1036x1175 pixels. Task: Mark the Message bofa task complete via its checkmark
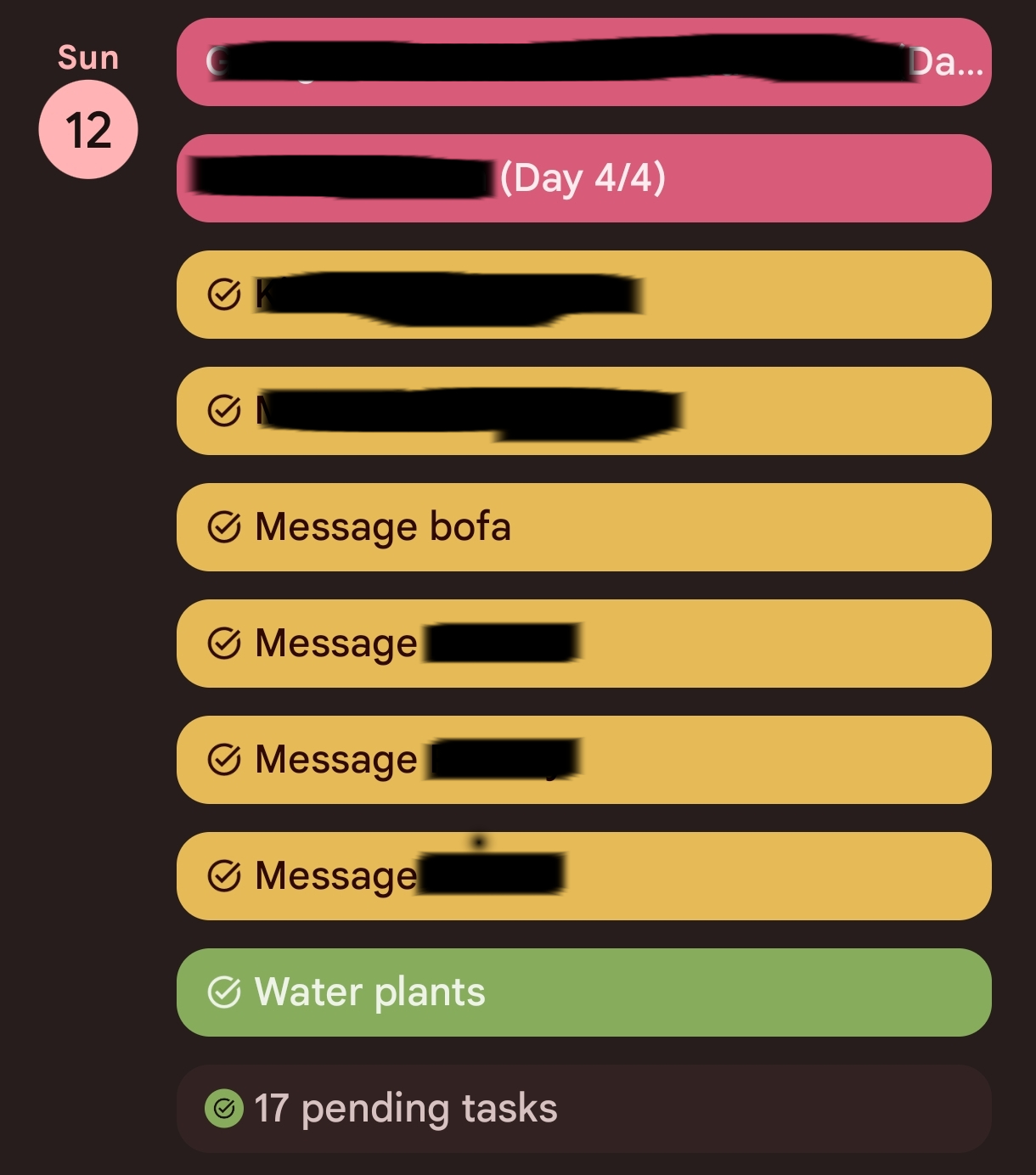[224, 528]
